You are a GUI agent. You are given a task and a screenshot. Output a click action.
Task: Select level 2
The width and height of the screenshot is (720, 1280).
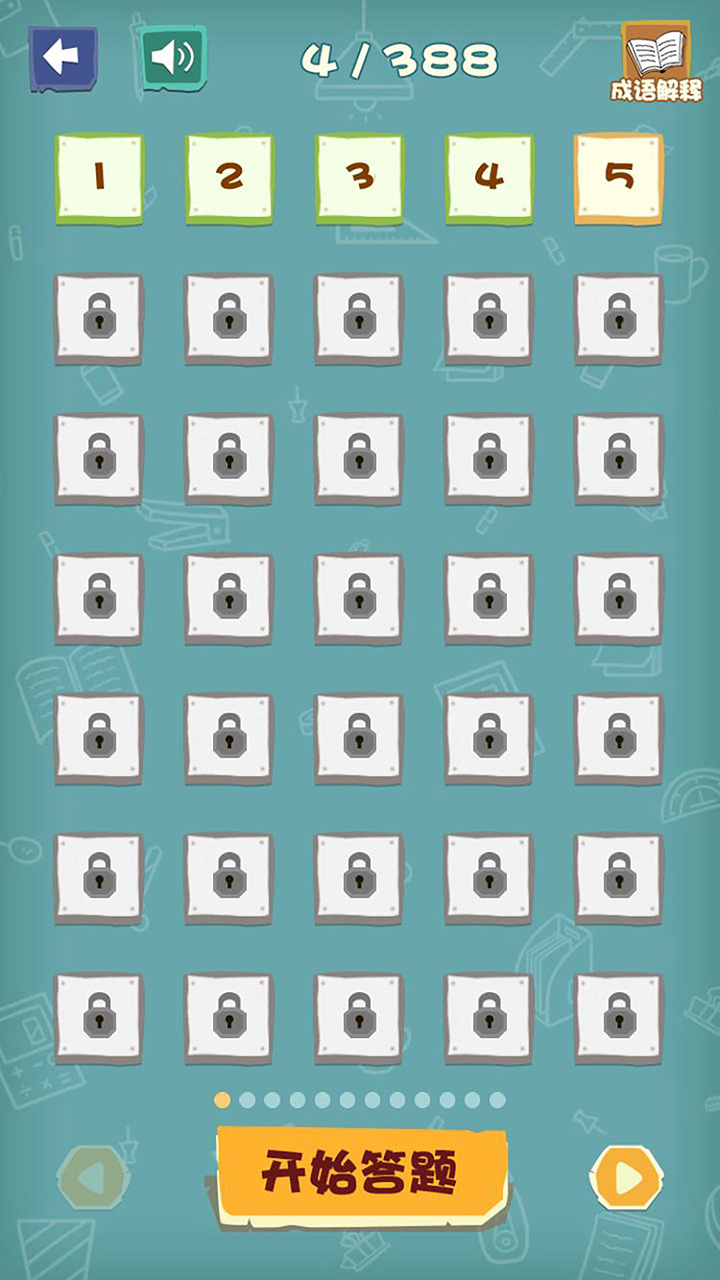coord(229,178)
